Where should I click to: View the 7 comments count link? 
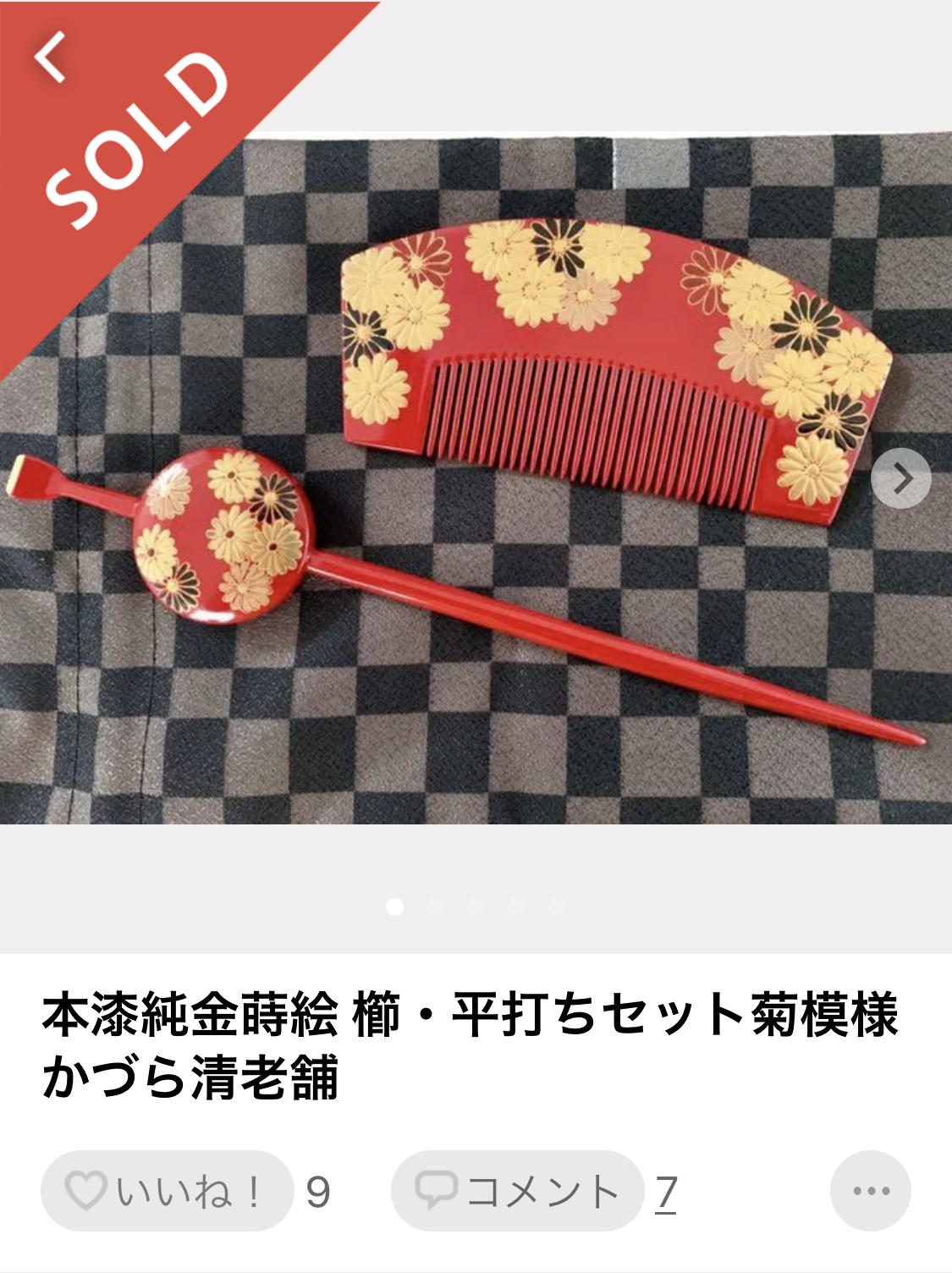[666, 1192]
